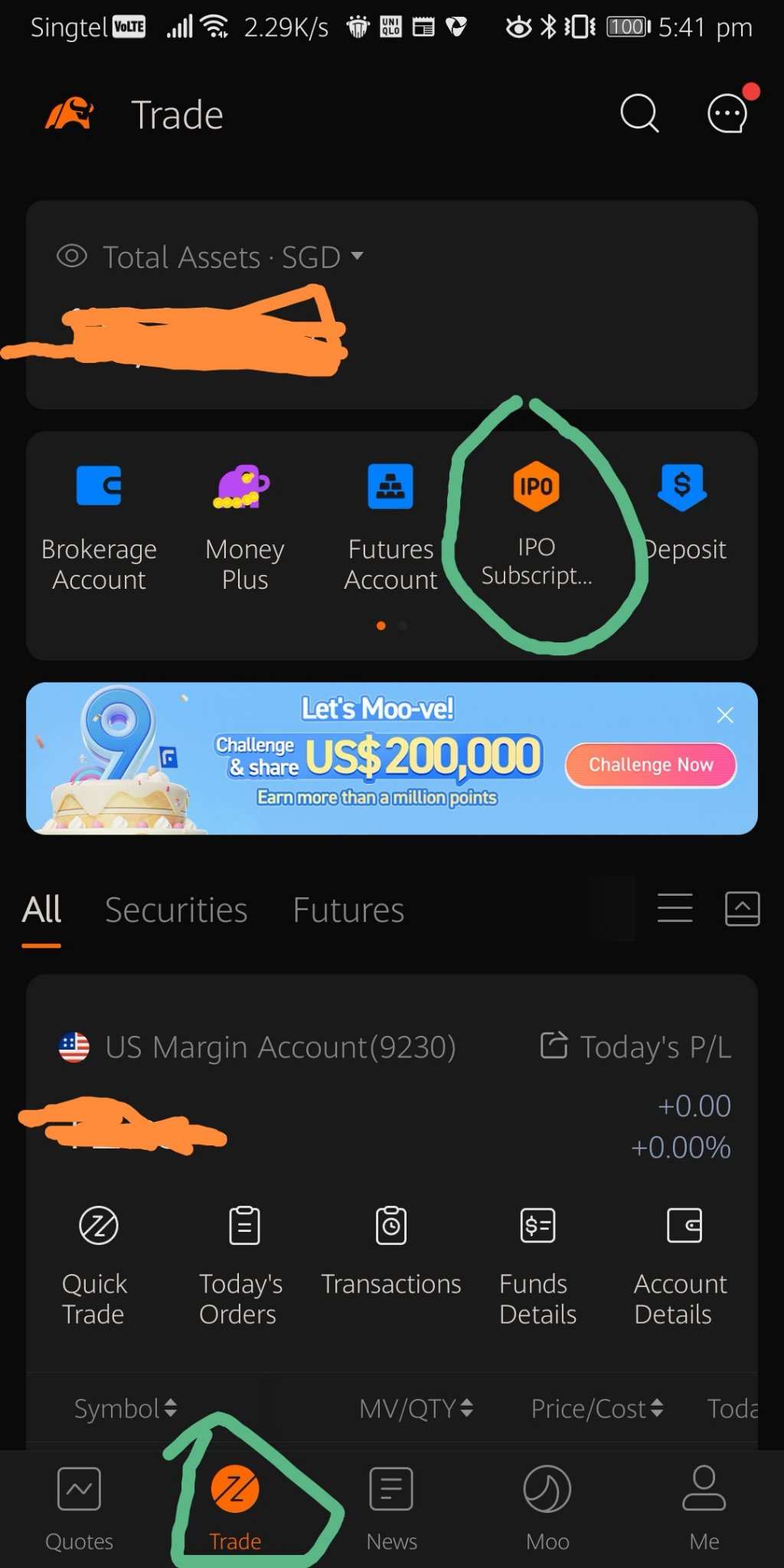The height and width of the screenshot is (1568, 784).
Task: Dismiss the Let's Moo-ve banner
Action: coord(725,715)
